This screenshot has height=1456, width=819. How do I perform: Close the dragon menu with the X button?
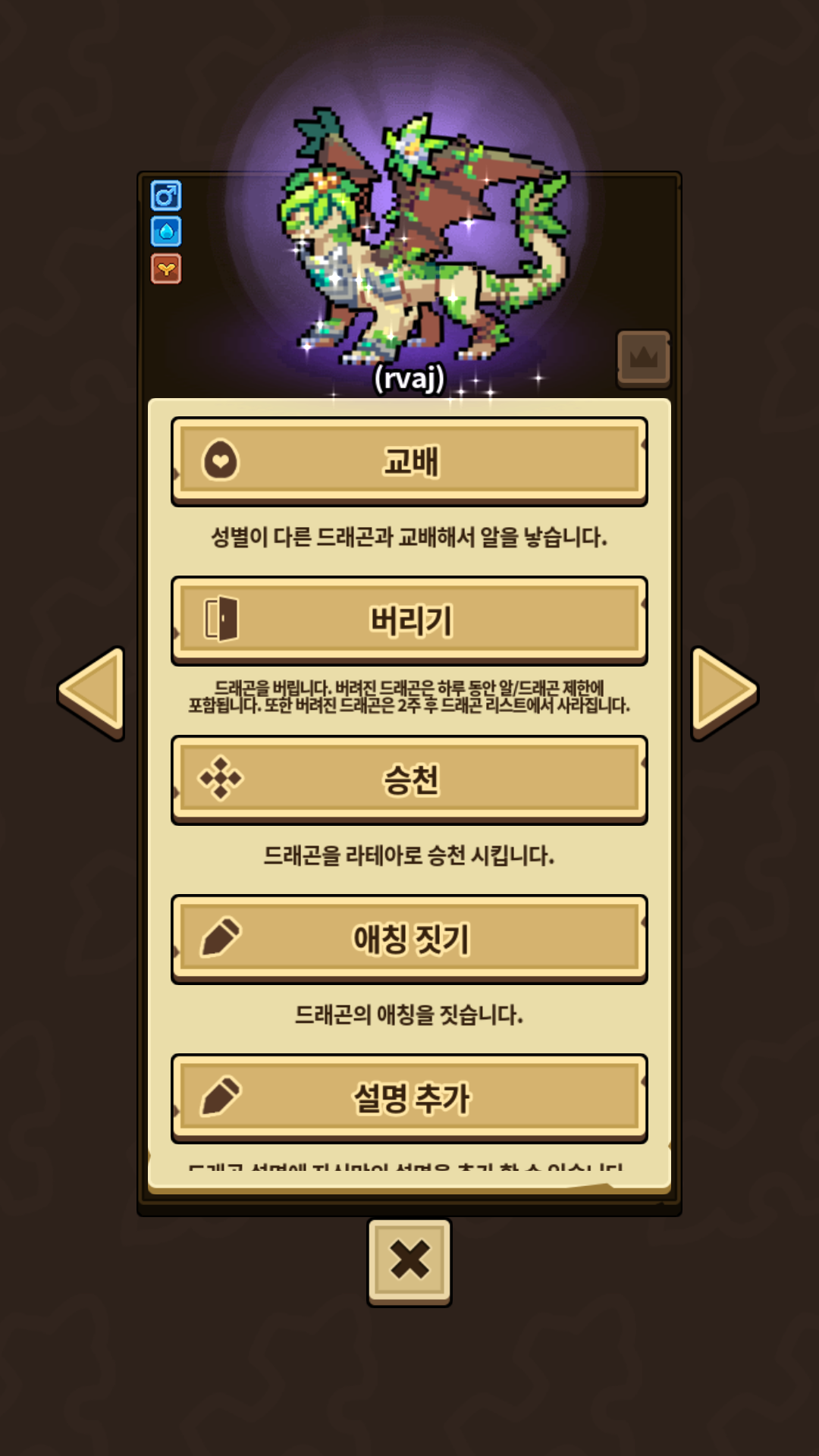pos(409,1260)
